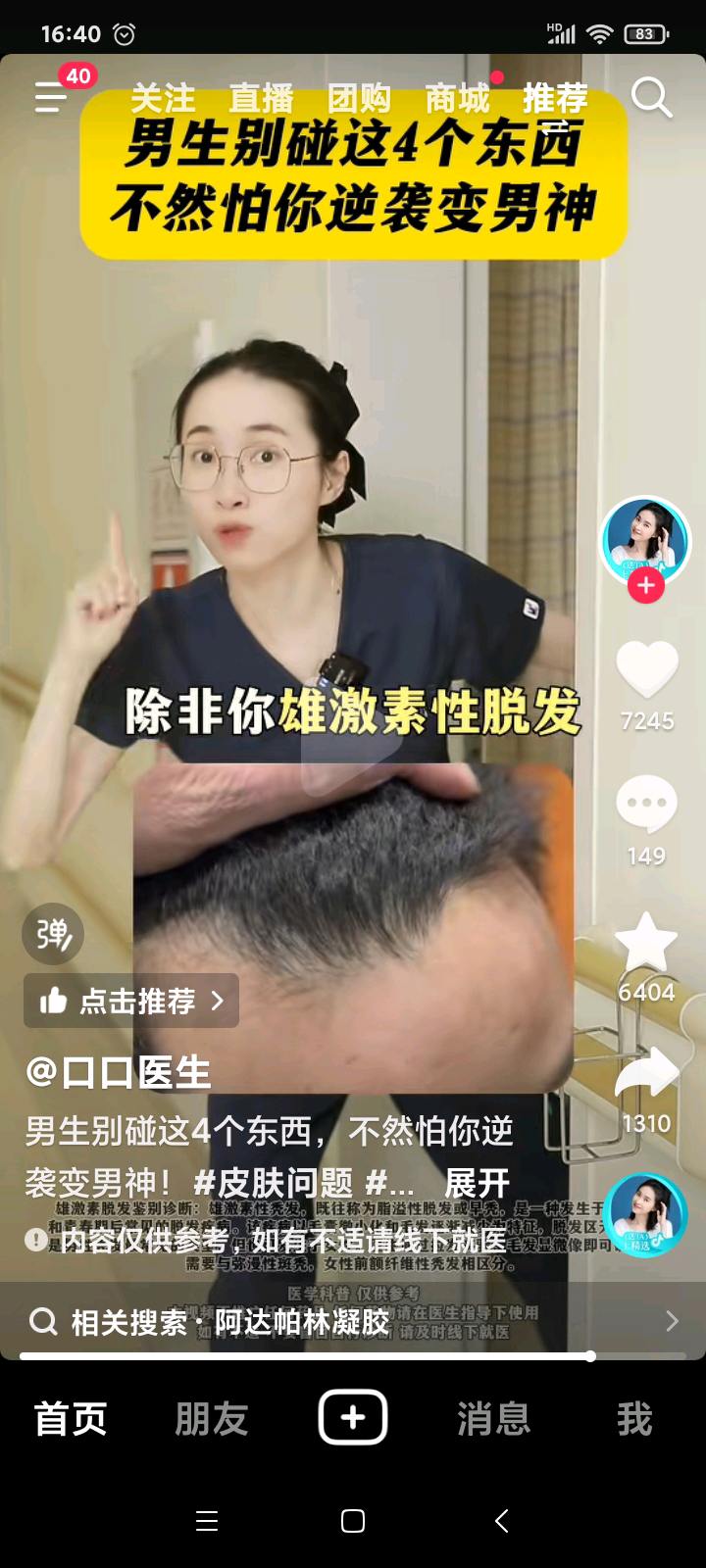
Task: Open the 直播 live section
Action: click(261, 97)
